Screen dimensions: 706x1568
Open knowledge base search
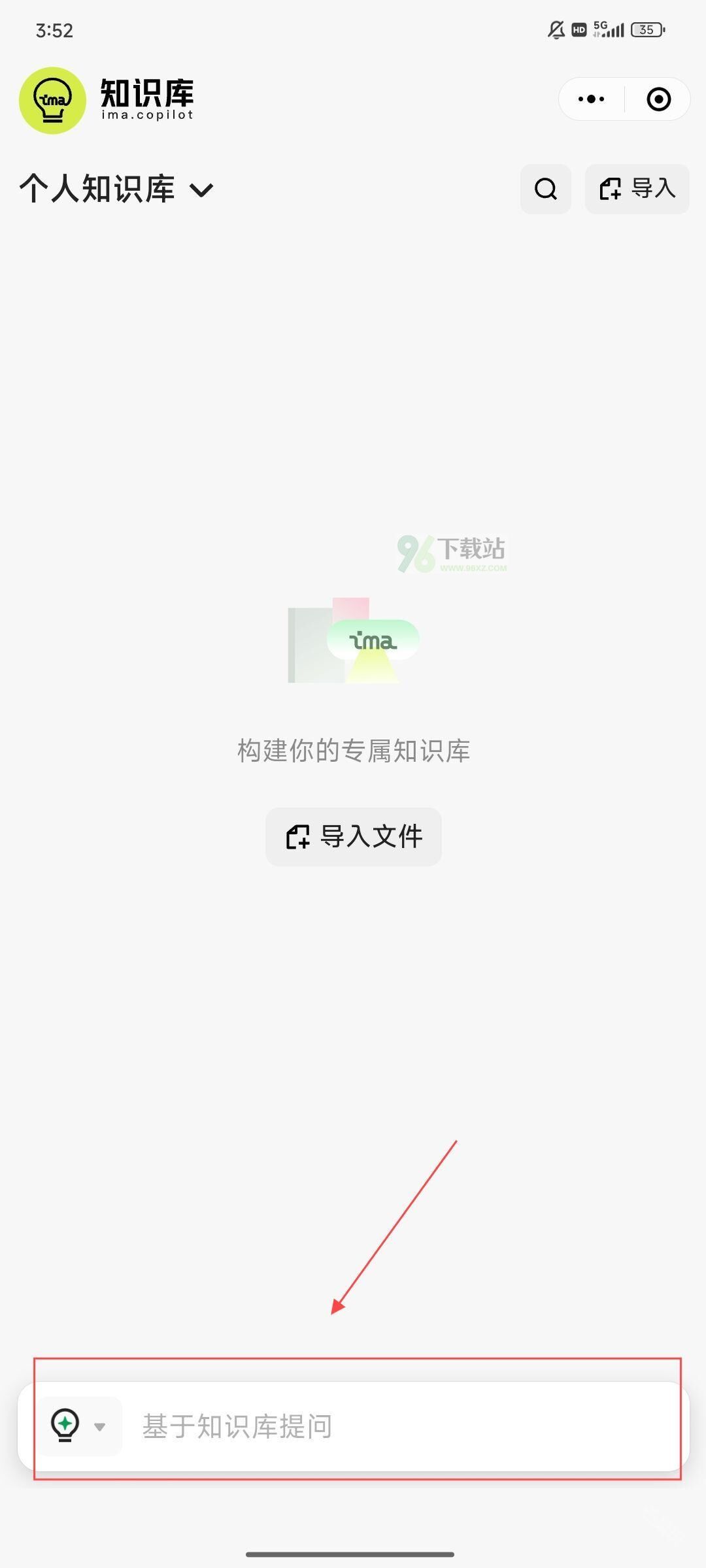pos(546,189)
